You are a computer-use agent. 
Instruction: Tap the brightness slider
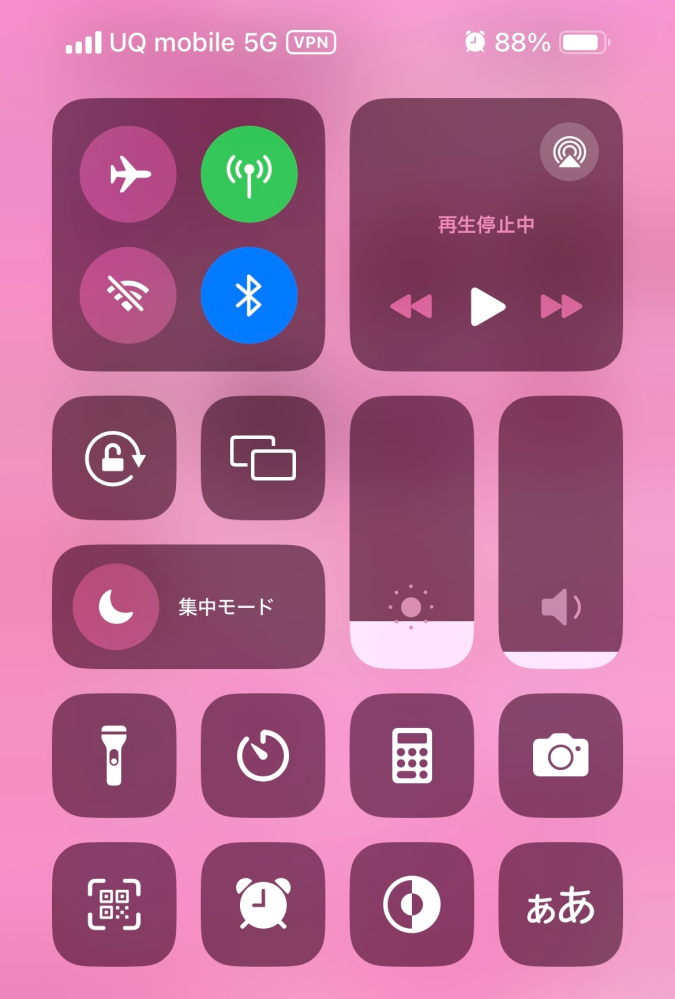pyautogui.click(x=411, y=532)
